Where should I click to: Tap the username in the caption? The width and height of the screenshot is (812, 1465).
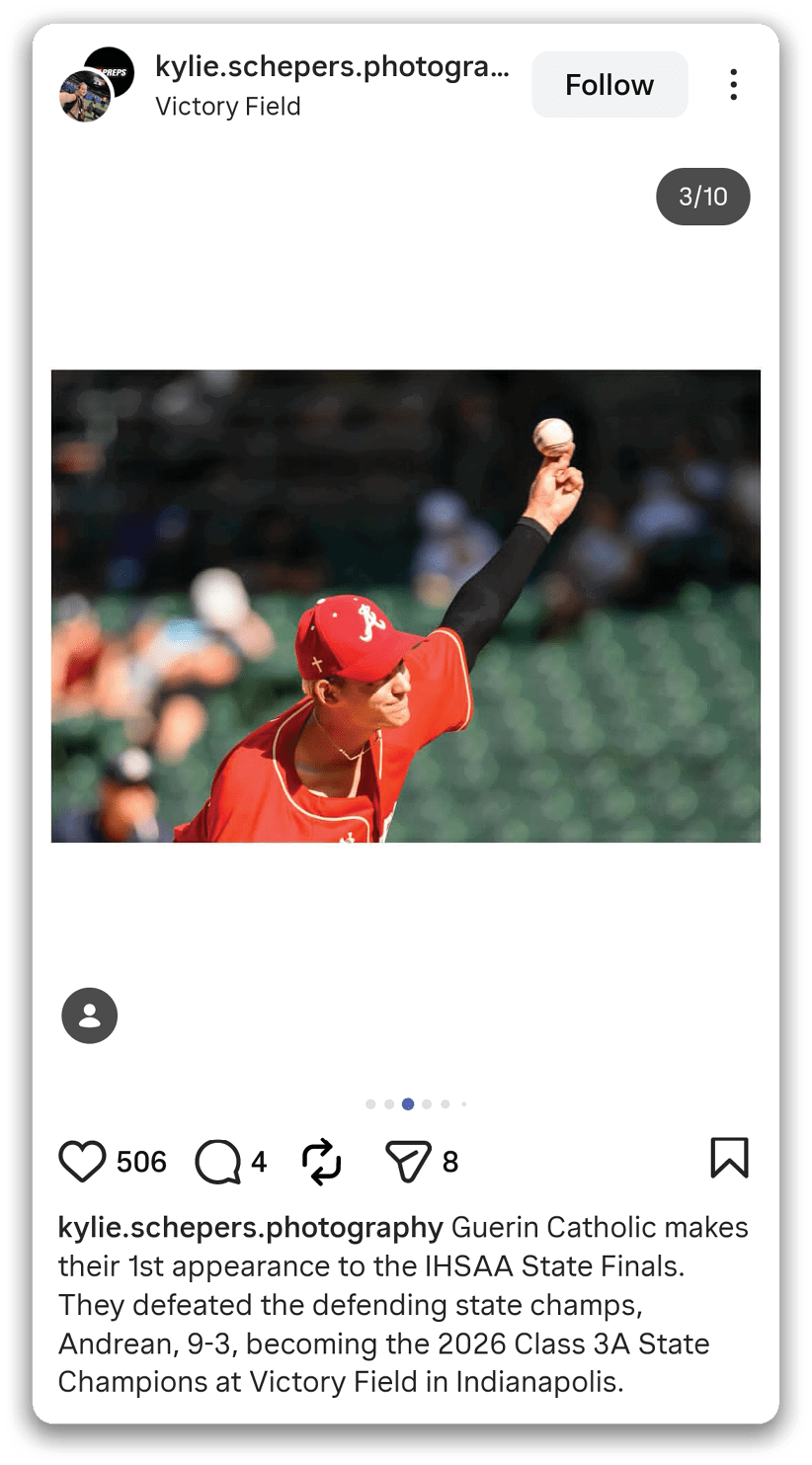pos(251,1228)
